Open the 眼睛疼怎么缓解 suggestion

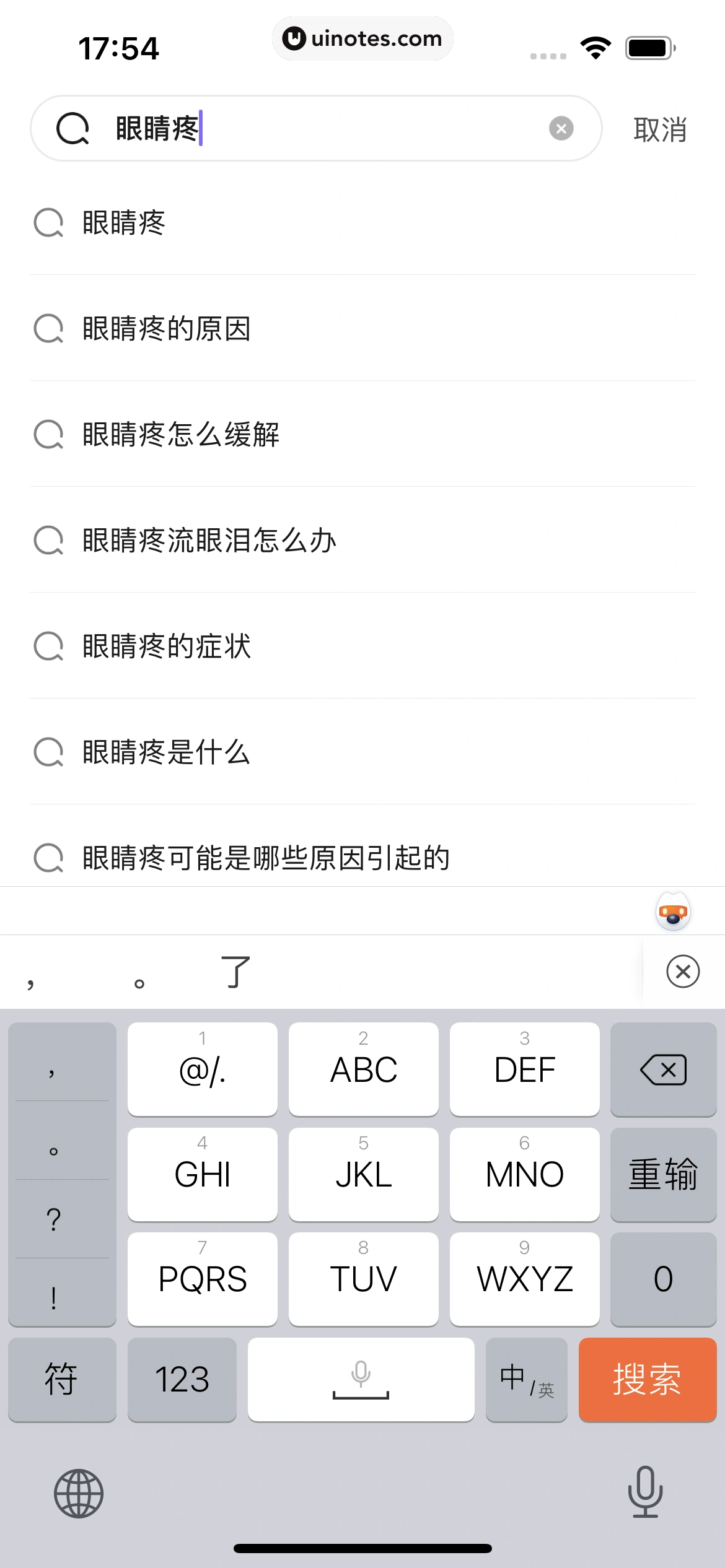click(x=181, y=434)
